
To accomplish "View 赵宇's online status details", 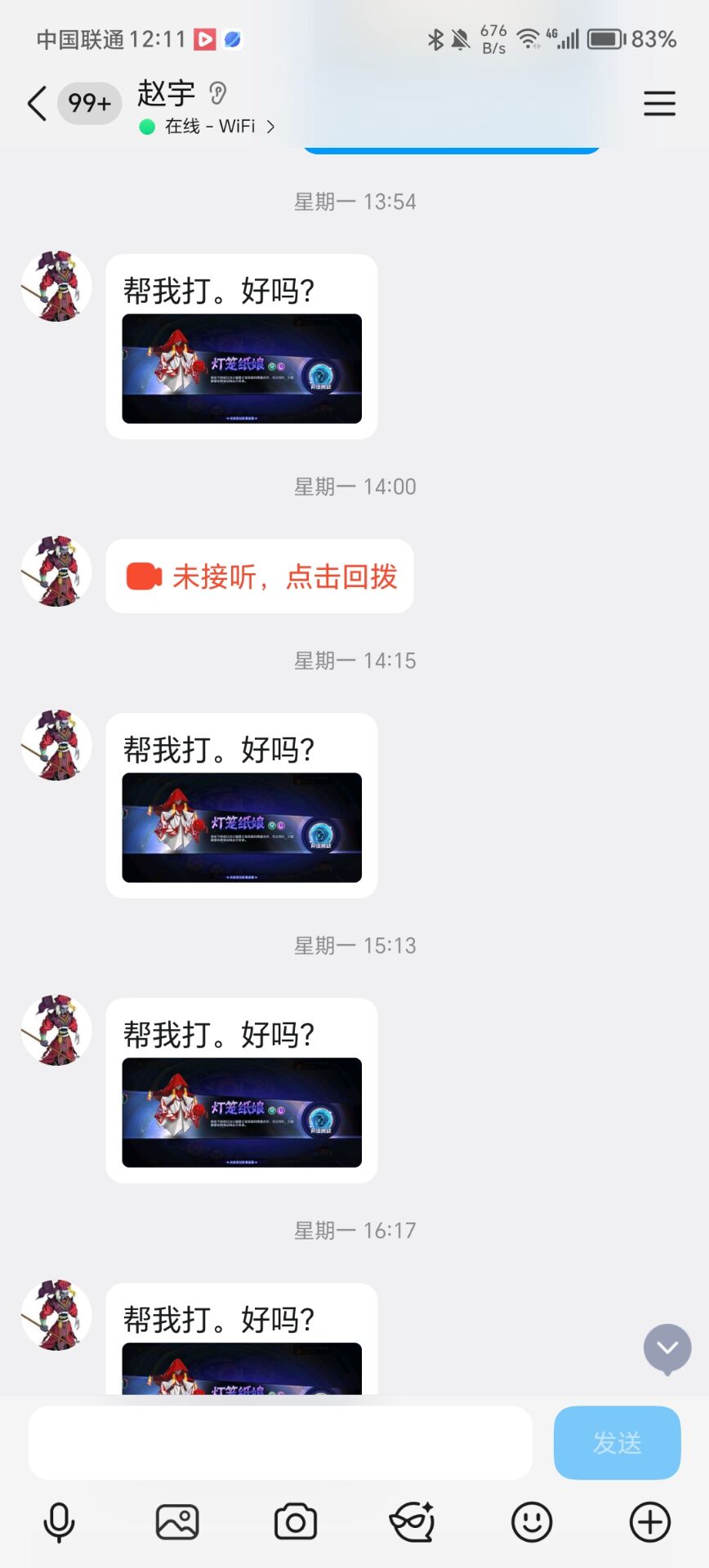I will click(x=209, y=127).
